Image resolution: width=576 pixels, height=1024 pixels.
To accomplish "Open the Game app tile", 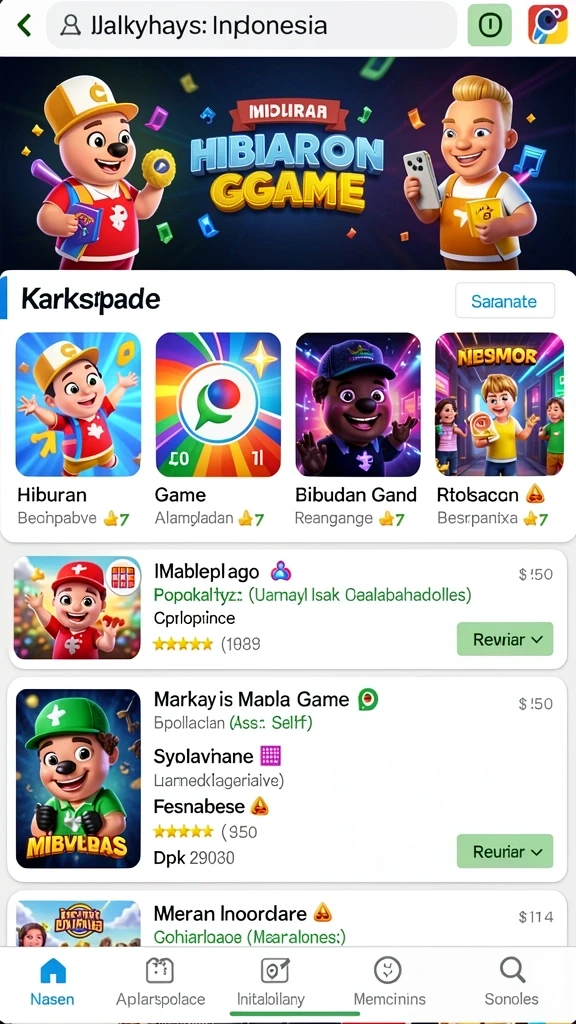I will point(218,431).
